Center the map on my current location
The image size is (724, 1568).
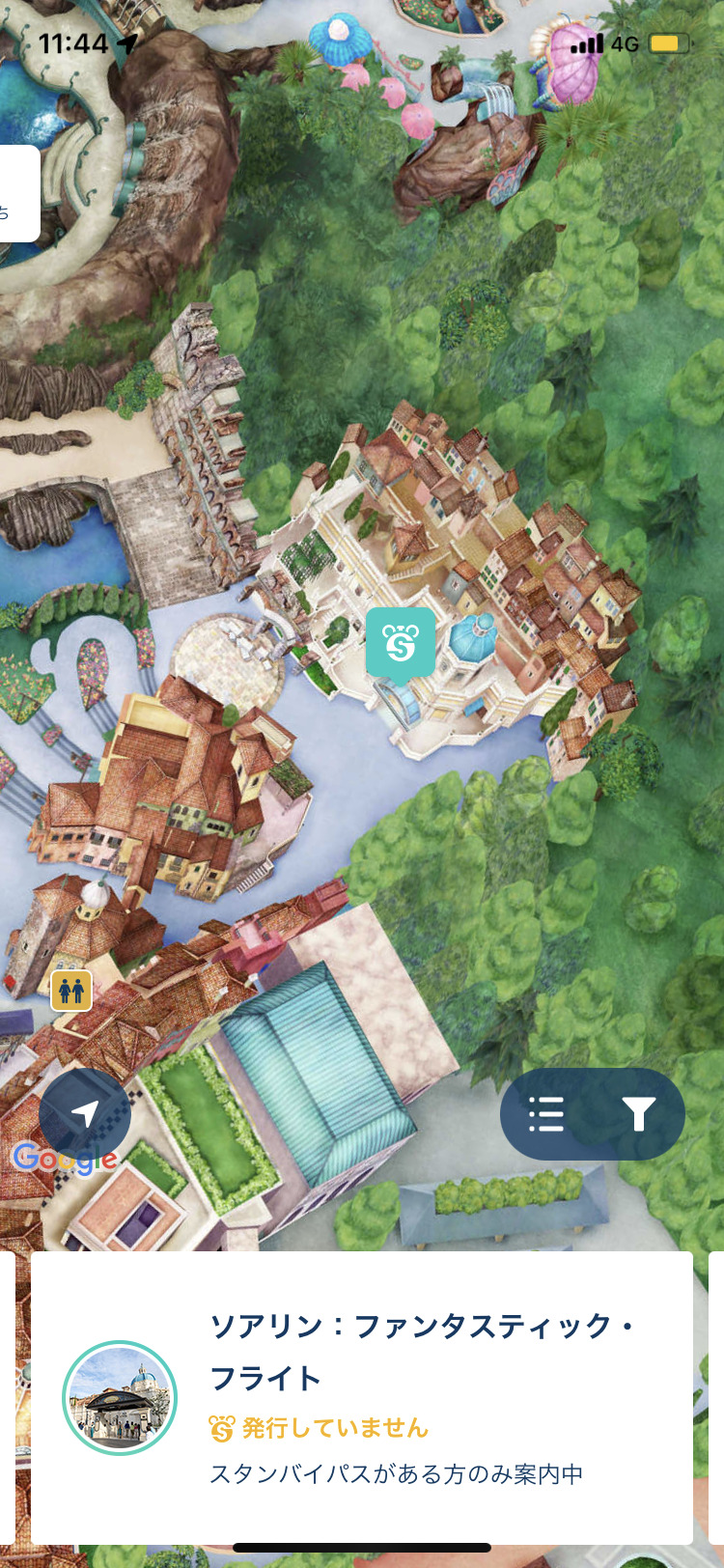click(85, 1113)
